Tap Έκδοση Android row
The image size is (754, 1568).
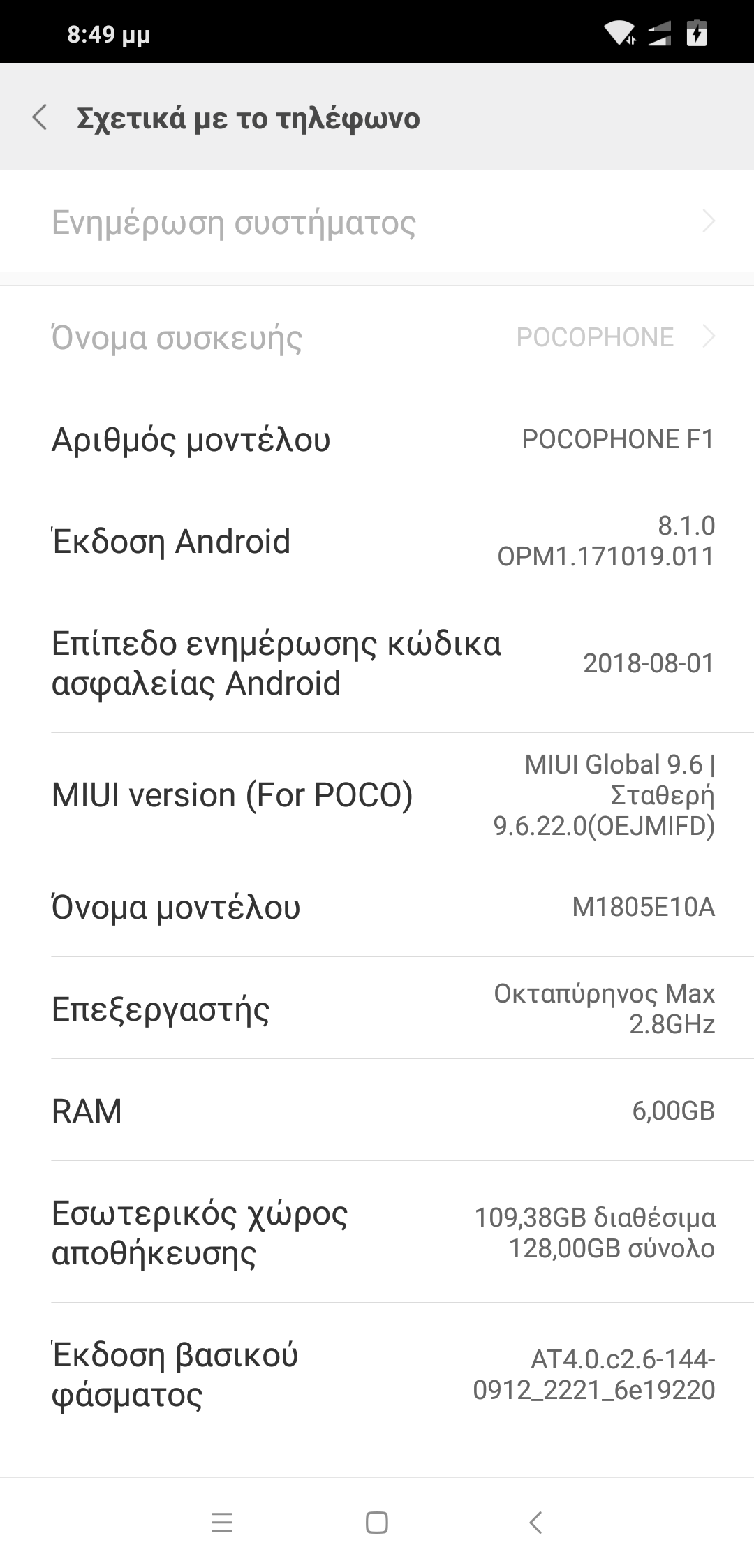tap(377, 541)
